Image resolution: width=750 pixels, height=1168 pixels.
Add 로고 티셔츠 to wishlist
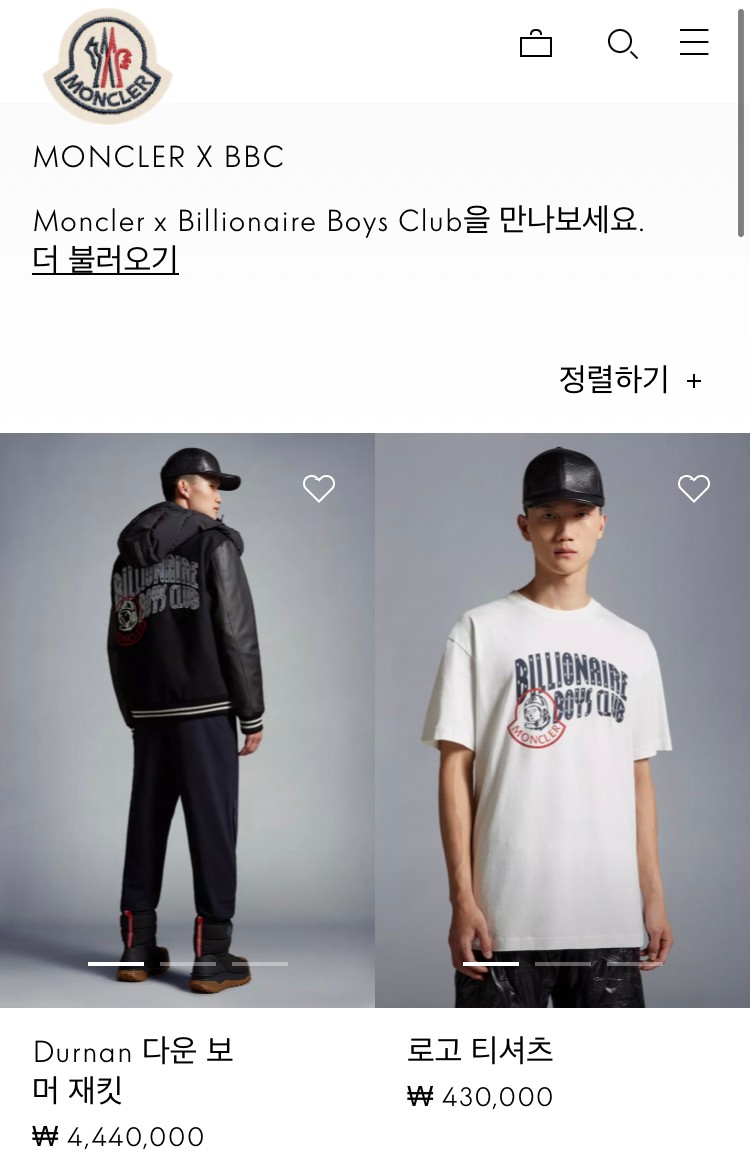[693, 488]
